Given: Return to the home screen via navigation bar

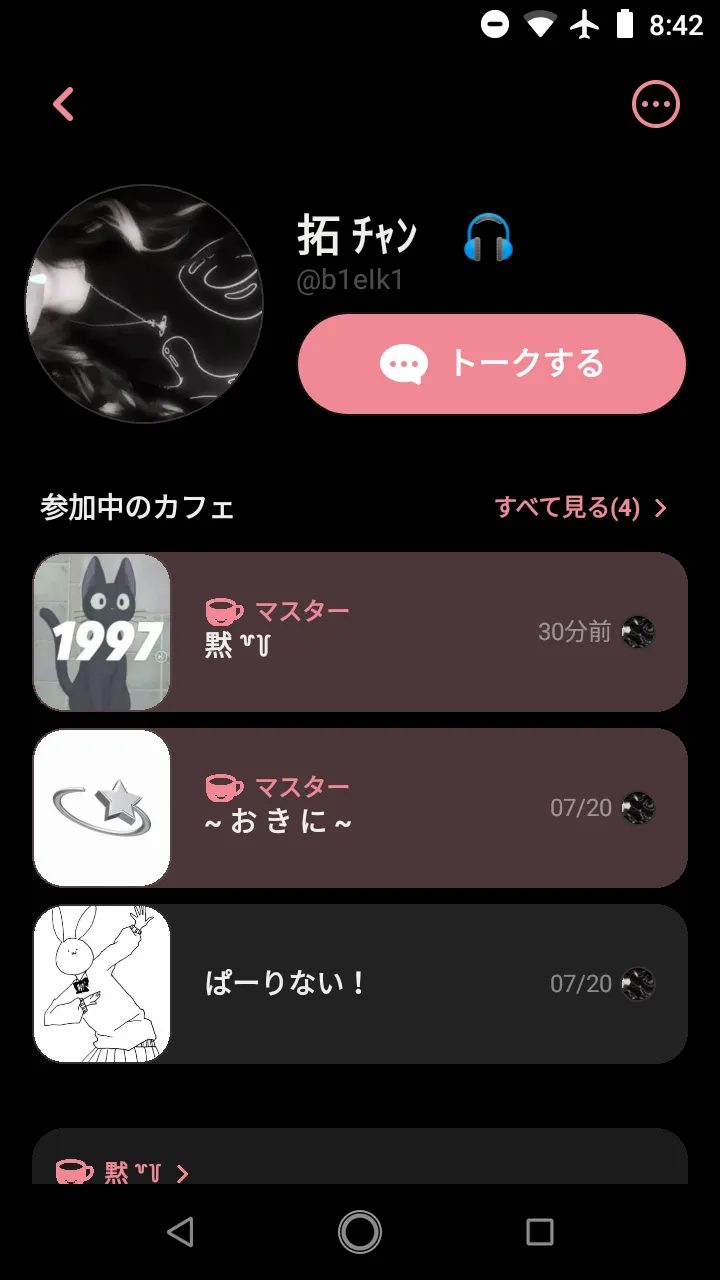Looking at the screenshot, I should coord(360,1232).
